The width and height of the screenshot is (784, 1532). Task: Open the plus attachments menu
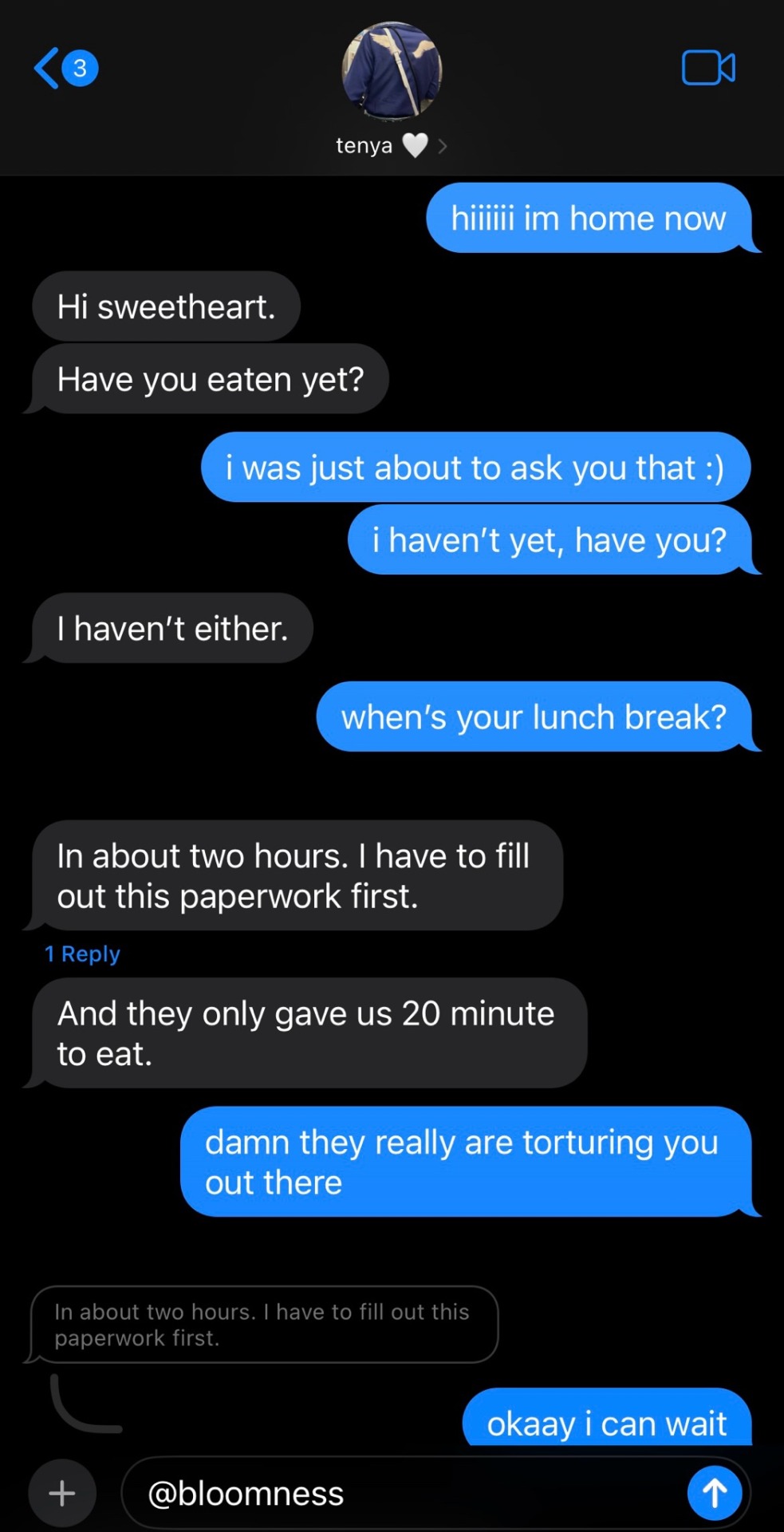tap(62, 1493)
